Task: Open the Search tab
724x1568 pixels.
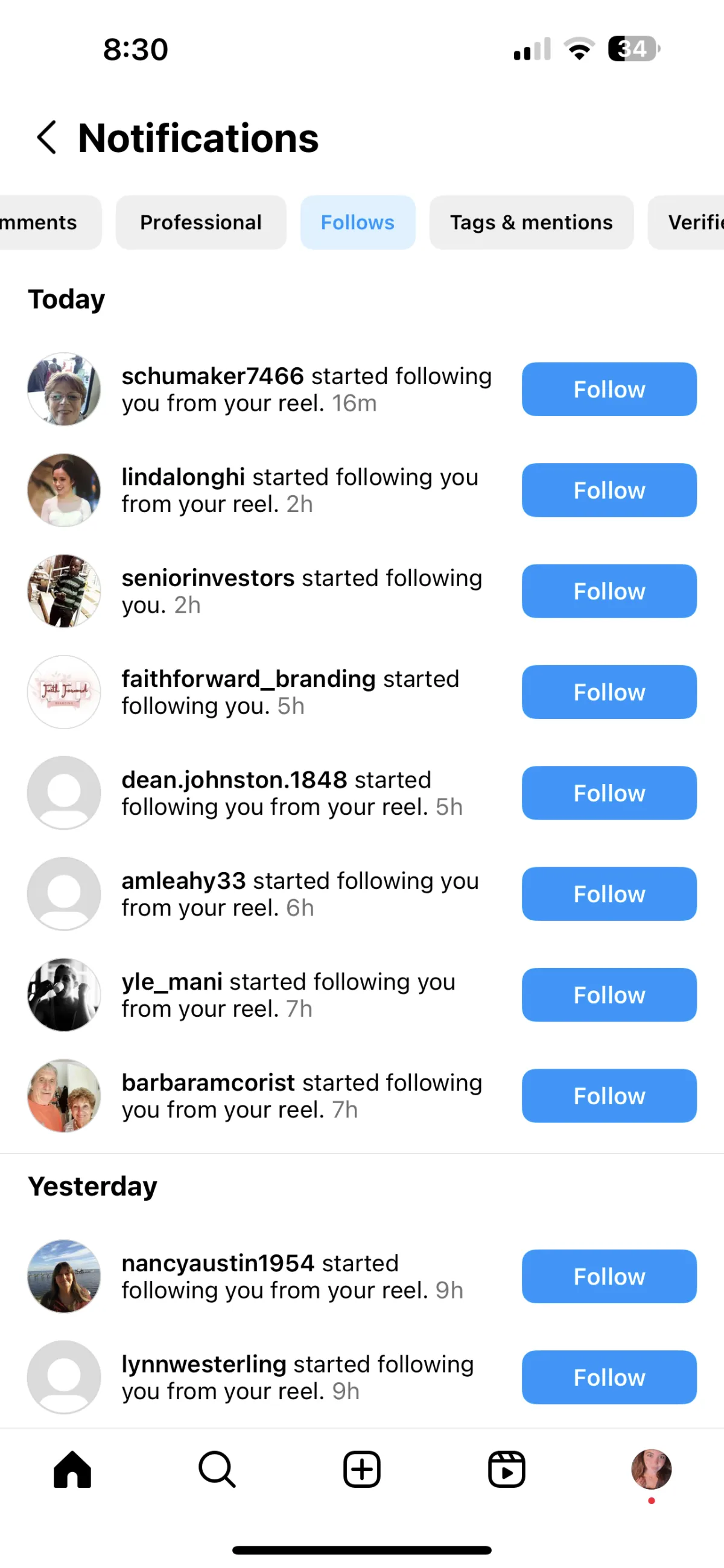Action: tap(217, 1469)
